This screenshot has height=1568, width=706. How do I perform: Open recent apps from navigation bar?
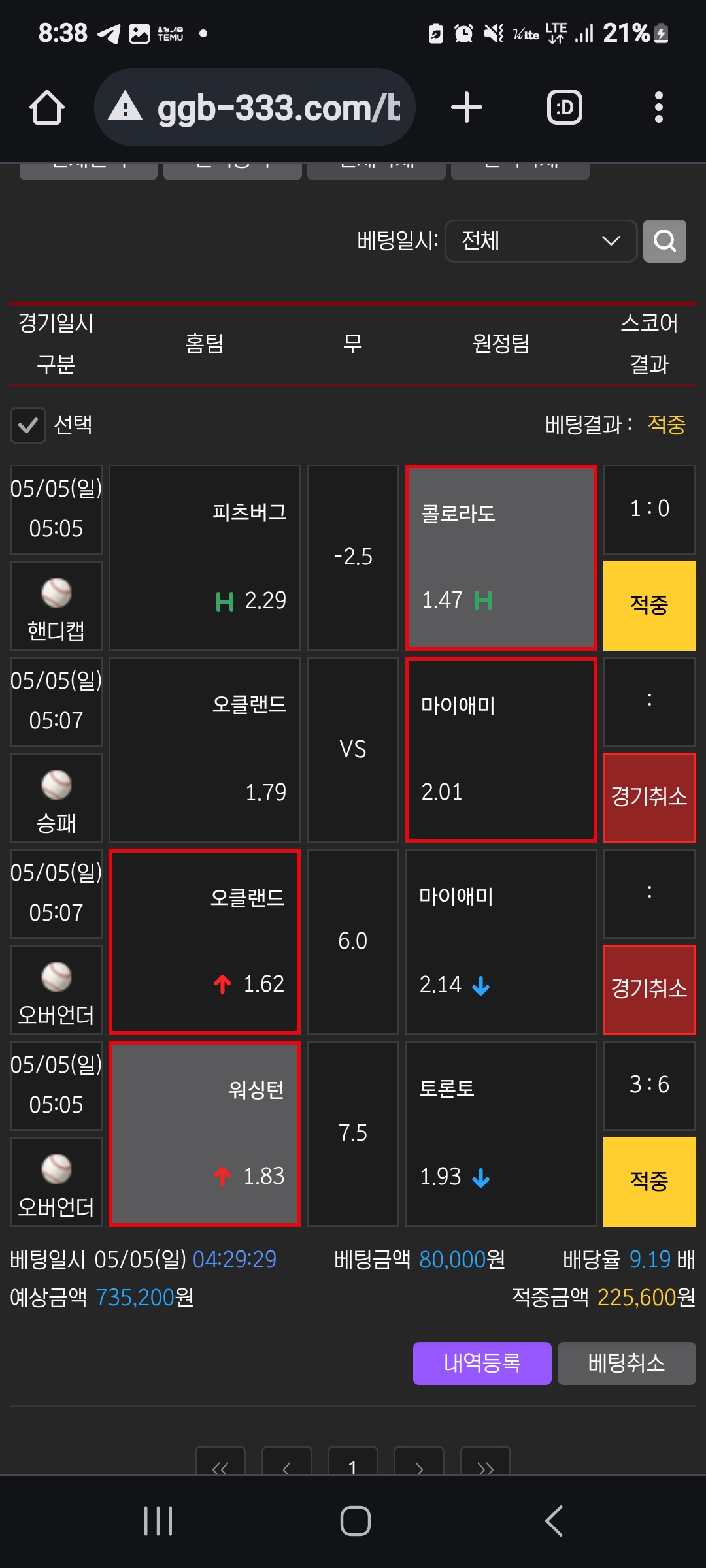point(158,1521)
